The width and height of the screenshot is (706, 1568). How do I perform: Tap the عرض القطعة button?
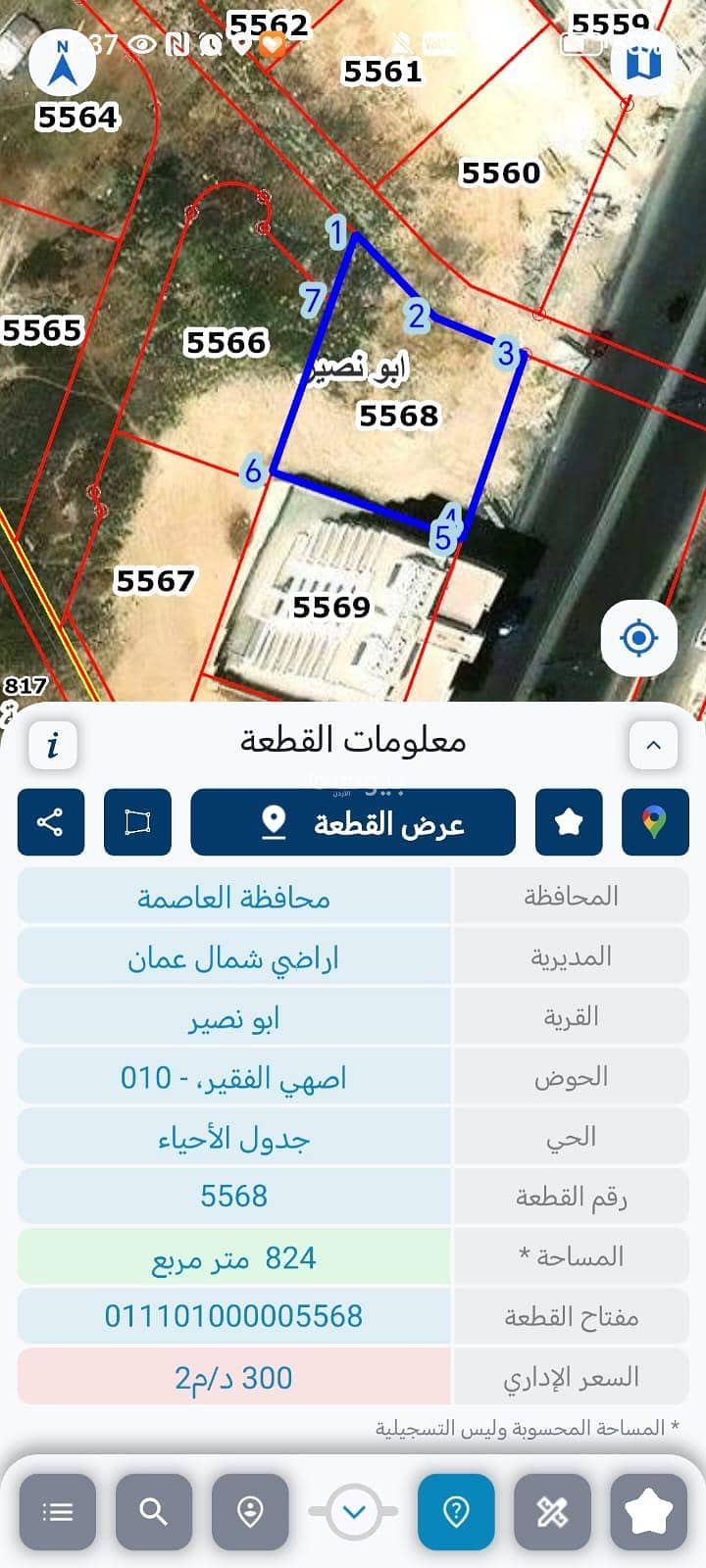[353, 822]
